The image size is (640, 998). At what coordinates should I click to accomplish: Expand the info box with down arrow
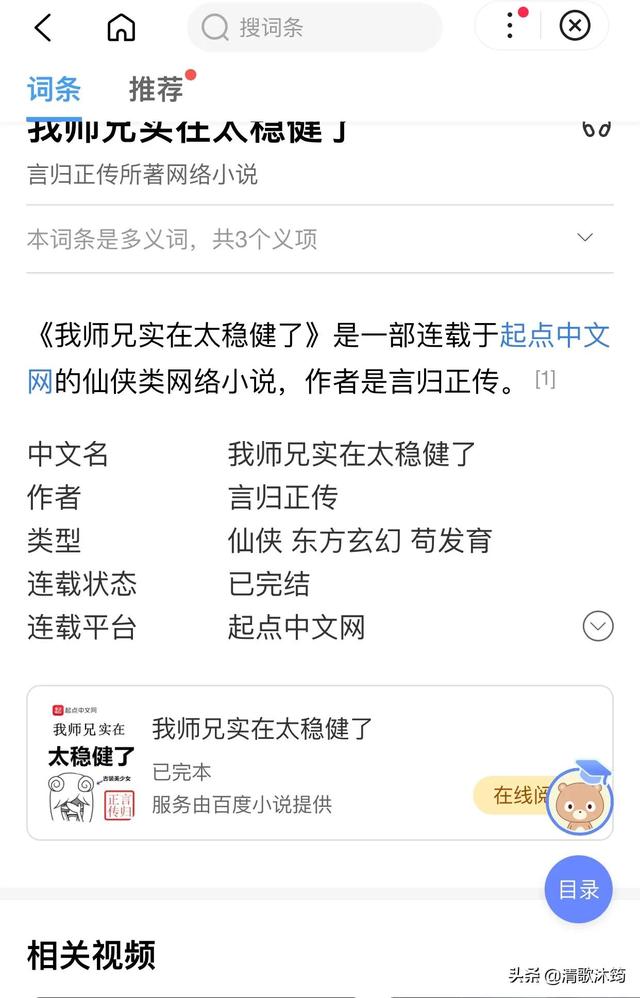point(597,627)
